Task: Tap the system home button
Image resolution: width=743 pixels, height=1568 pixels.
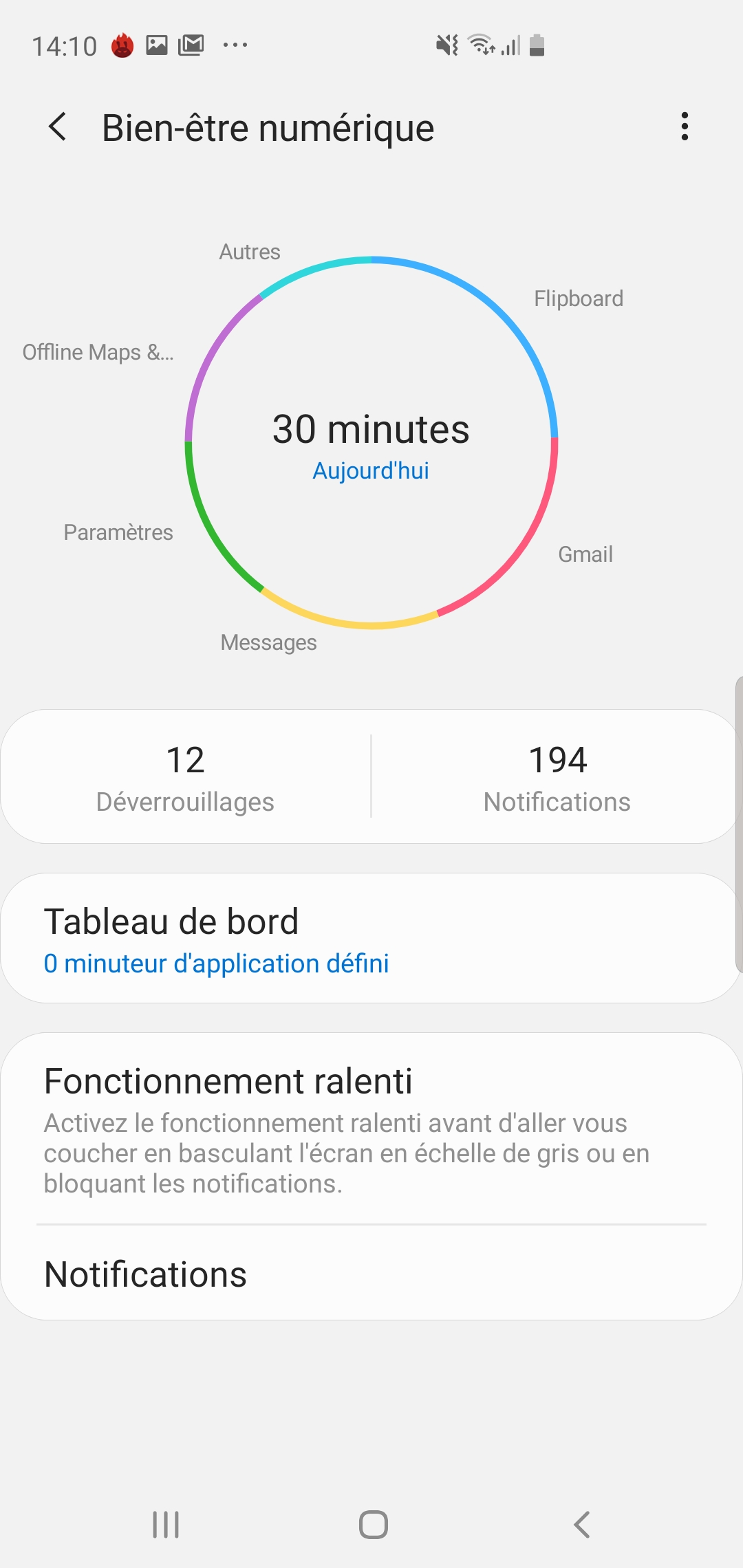Action: [x=373, y=1525]
